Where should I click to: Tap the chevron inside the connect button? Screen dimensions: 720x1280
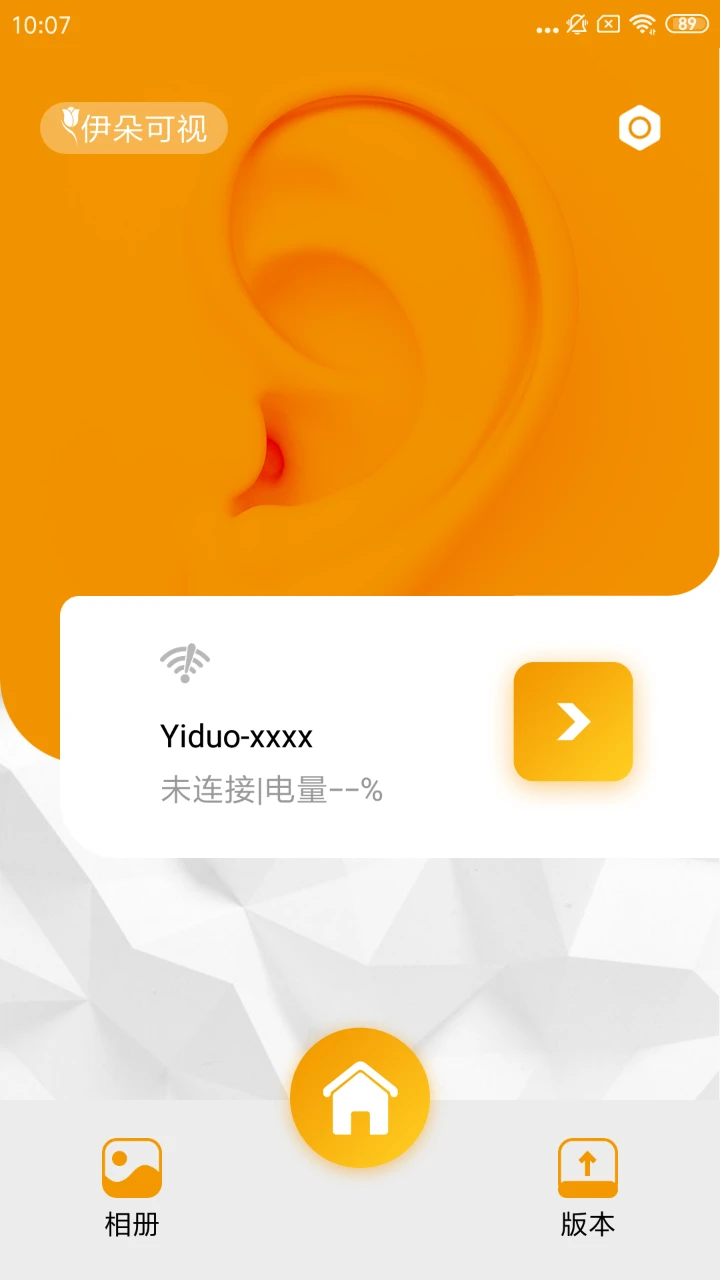[573, 722]
